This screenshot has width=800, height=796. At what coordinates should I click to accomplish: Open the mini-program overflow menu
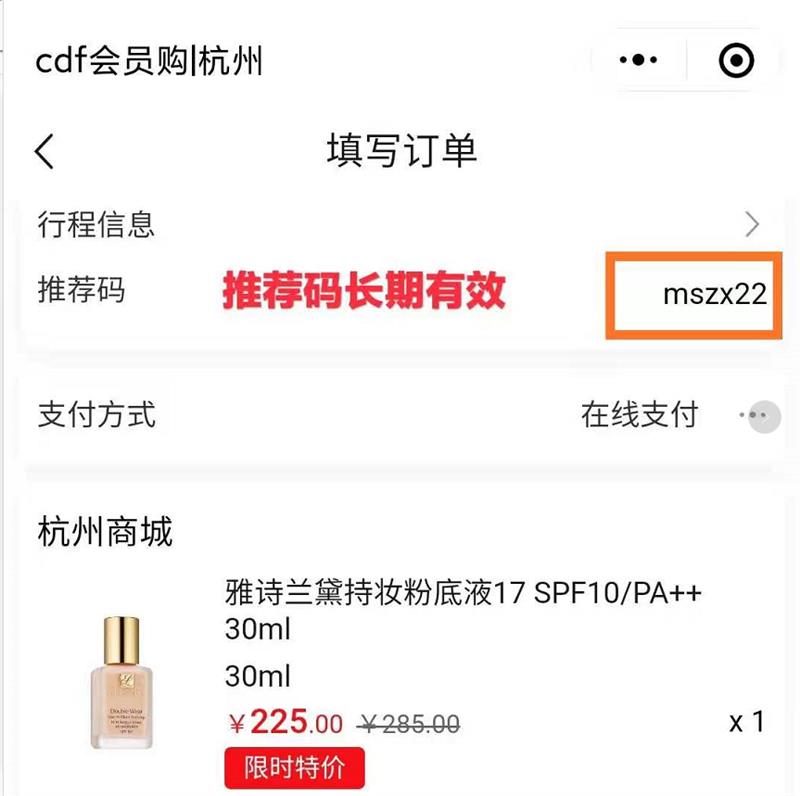tap(638, 61)
